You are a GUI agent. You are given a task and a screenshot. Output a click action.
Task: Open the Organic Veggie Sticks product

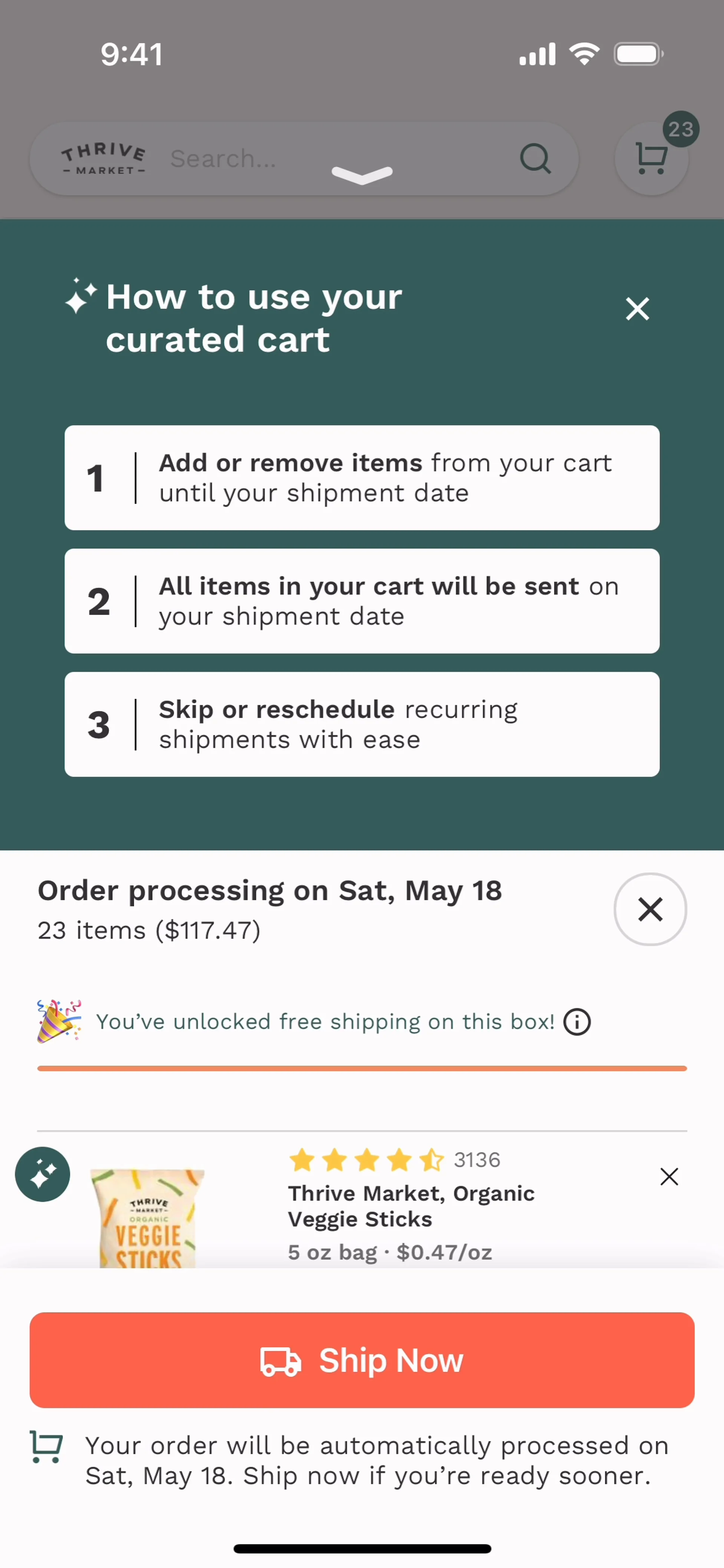coord(410,1206)
